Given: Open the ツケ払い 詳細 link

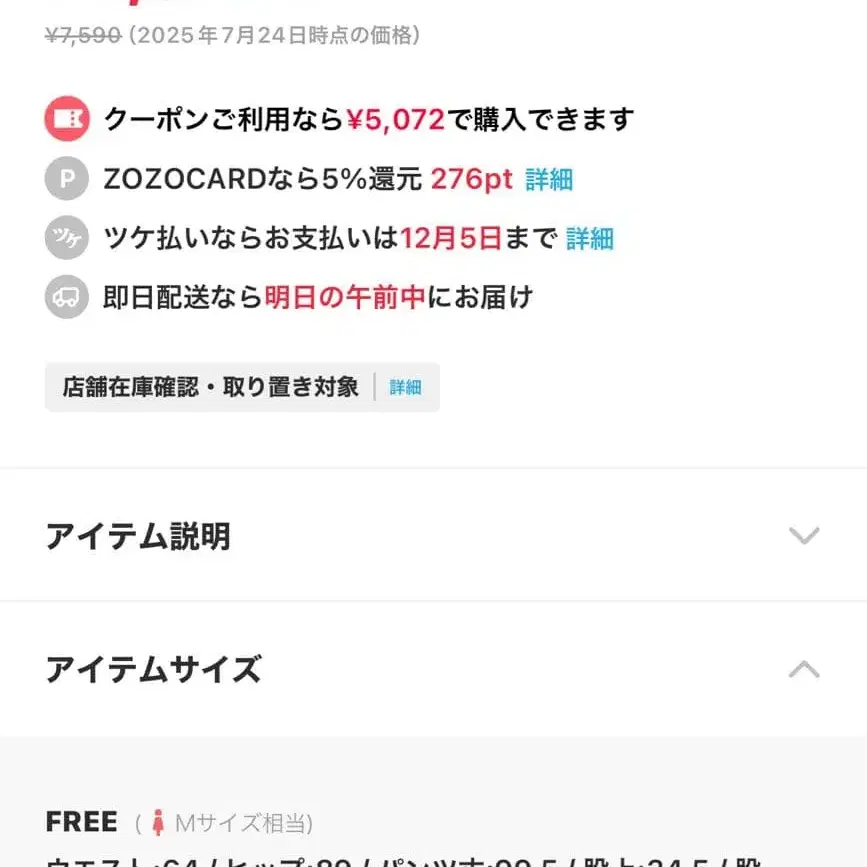Looking at the screenshot, I should [x=590, y=239].
